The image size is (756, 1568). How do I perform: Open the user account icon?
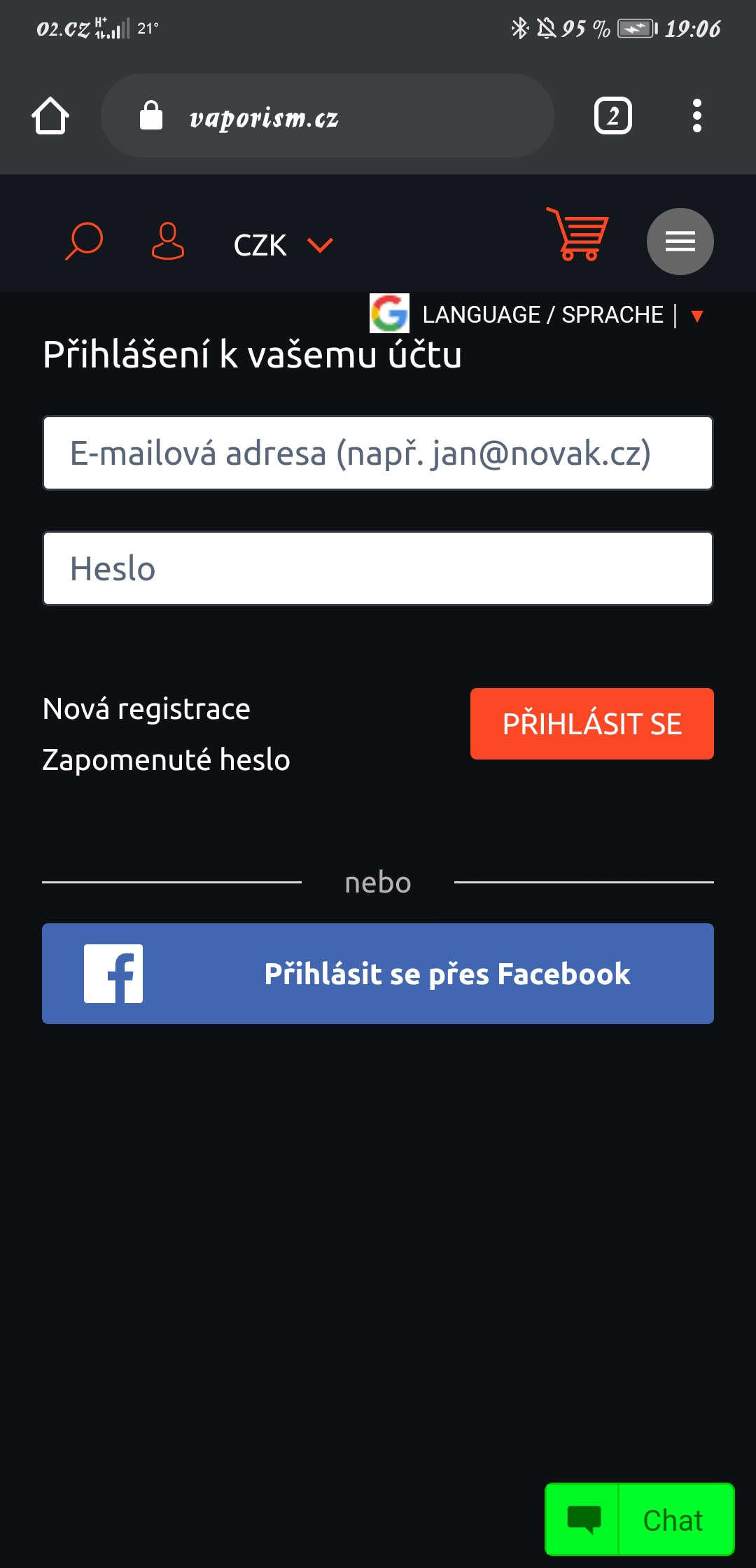168,241
